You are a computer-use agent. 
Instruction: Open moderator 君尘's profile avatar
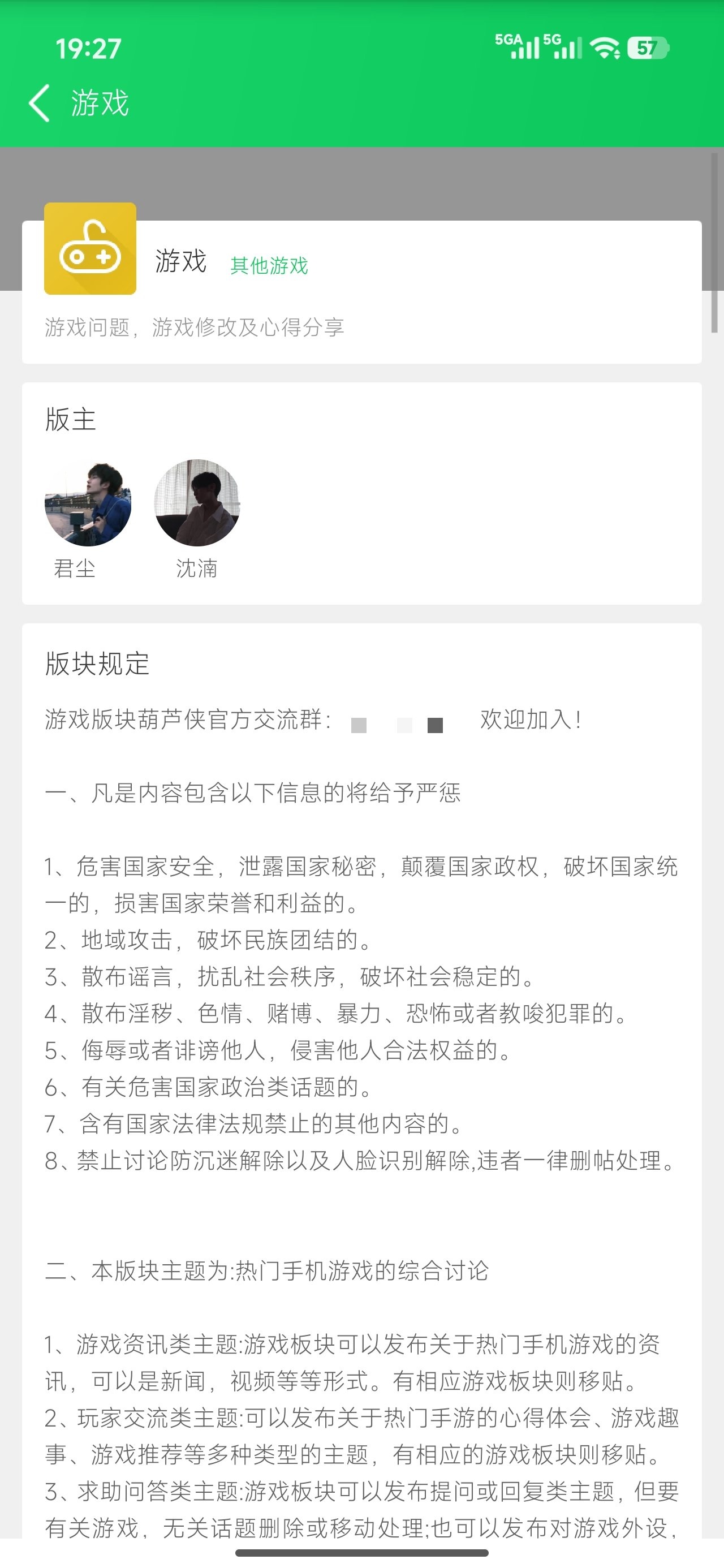(x=88, y=503)
